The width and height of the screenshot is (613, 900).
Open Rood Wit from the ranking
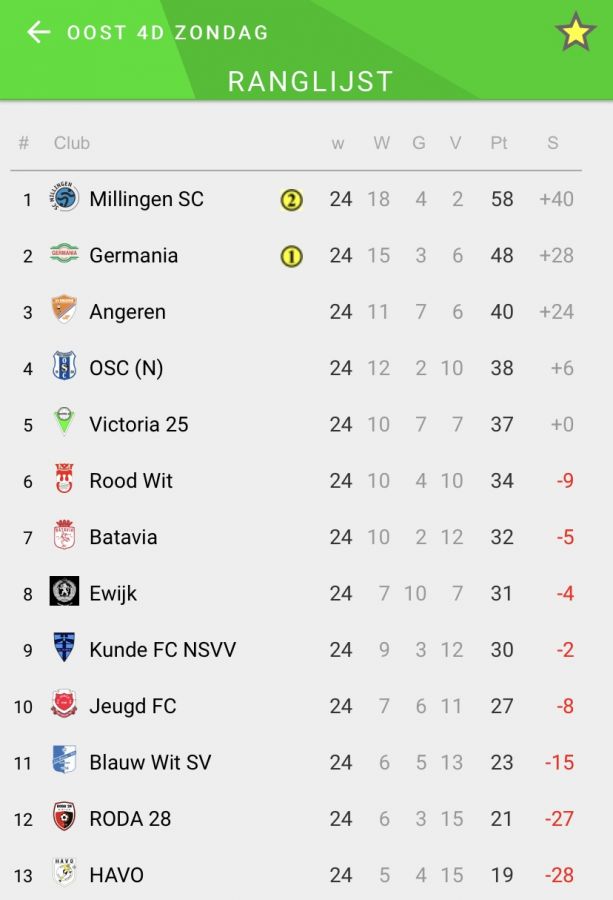coord(131,481)
